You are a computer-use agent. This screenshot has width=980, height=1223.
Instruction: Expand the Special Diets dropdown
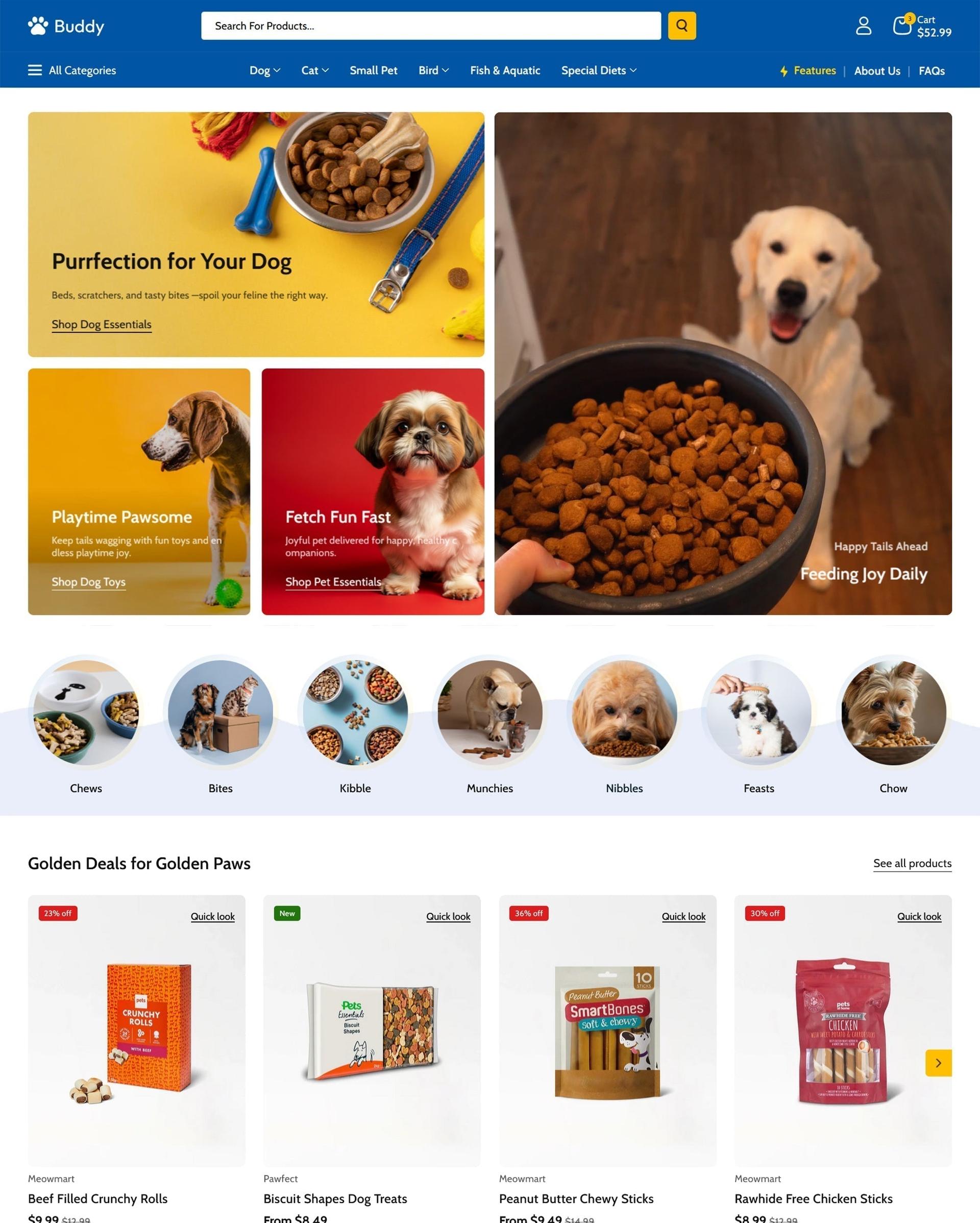[598, 70]
